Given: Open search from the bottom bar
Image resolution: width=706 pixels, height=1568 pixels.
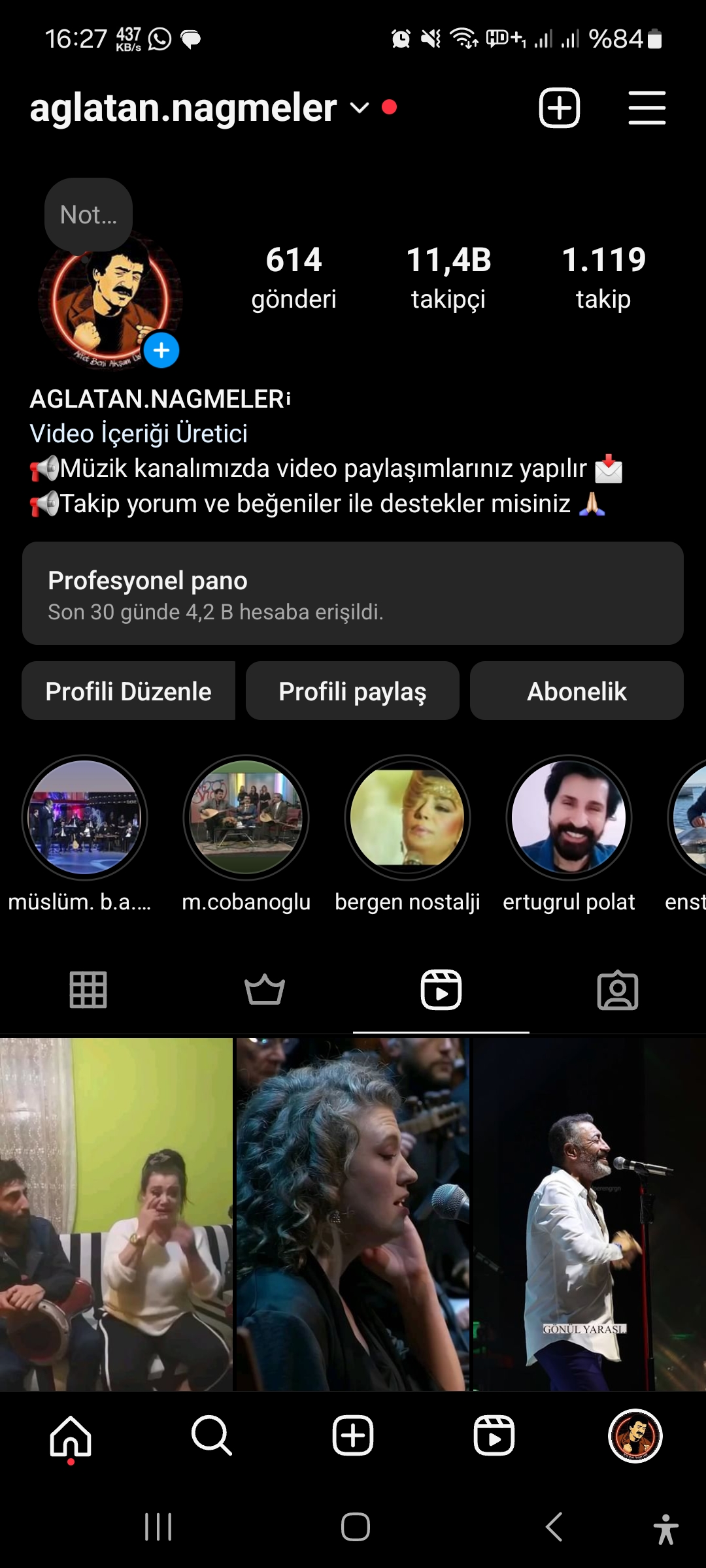Looking at the screenshot, I should click(212, 1436).
